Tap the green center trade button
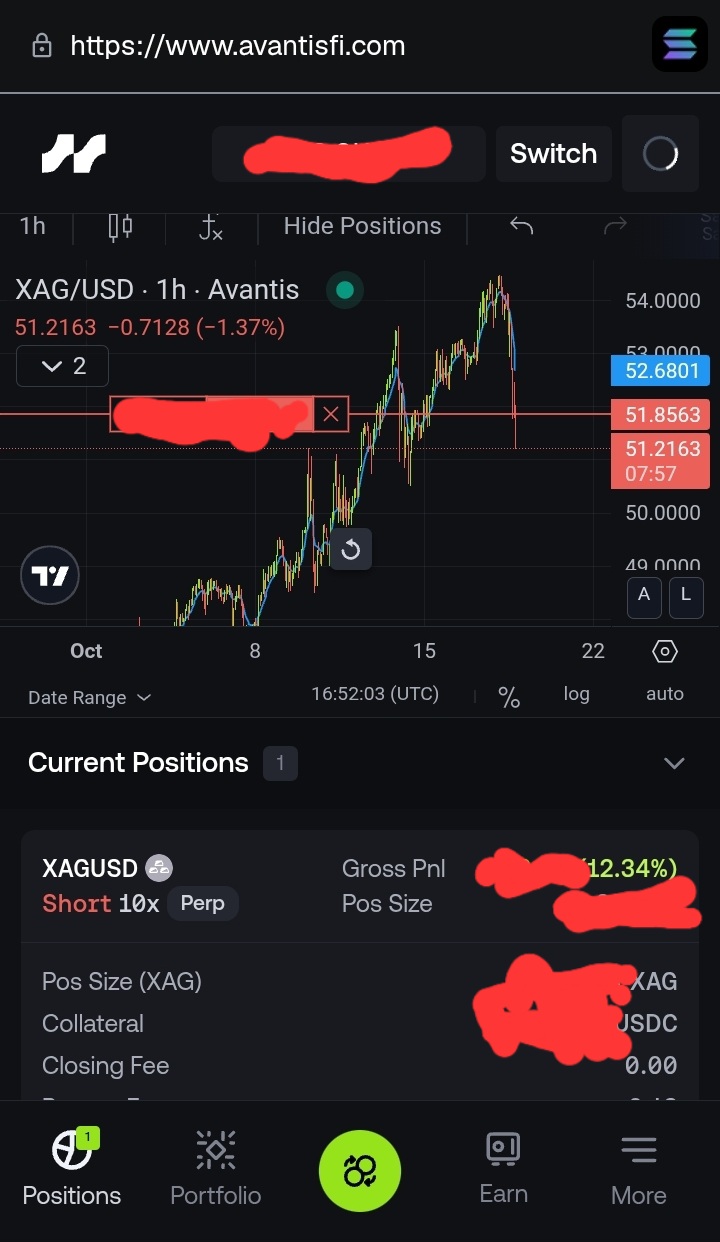Viewport: 720px width, 1242px height. 360,1171
